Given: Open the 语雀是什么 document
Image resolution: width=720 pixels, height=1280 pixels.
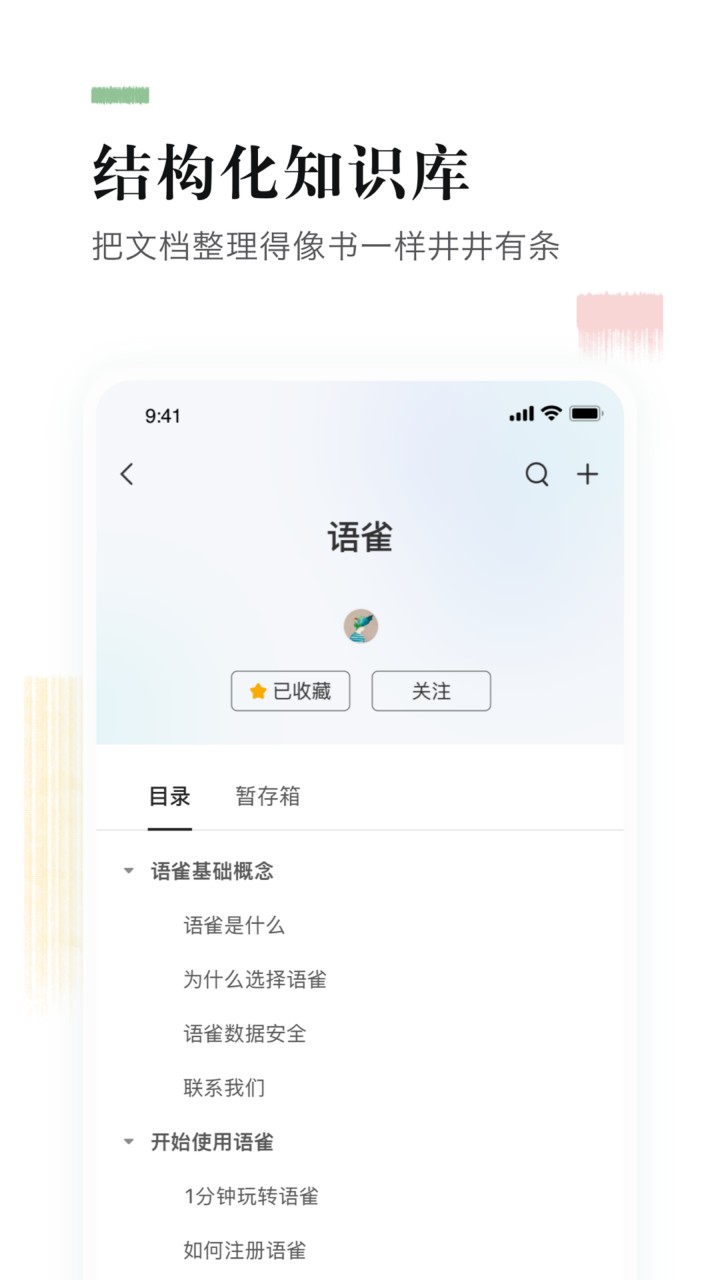Looking at the screenshot, I should coord(233,925).
